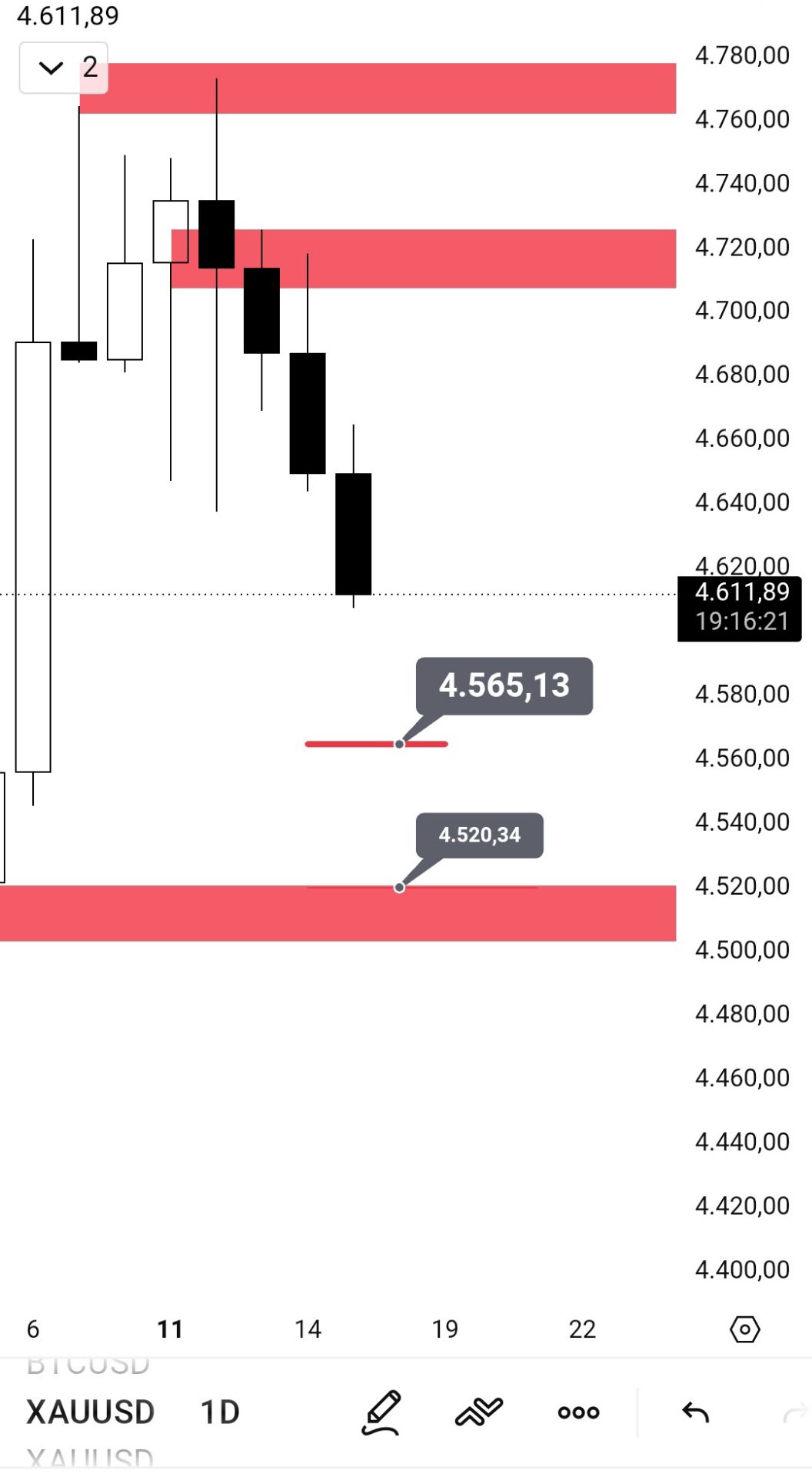Open chart settings hexagon icon
812x1477 pixels.
tap(744, 1329)
